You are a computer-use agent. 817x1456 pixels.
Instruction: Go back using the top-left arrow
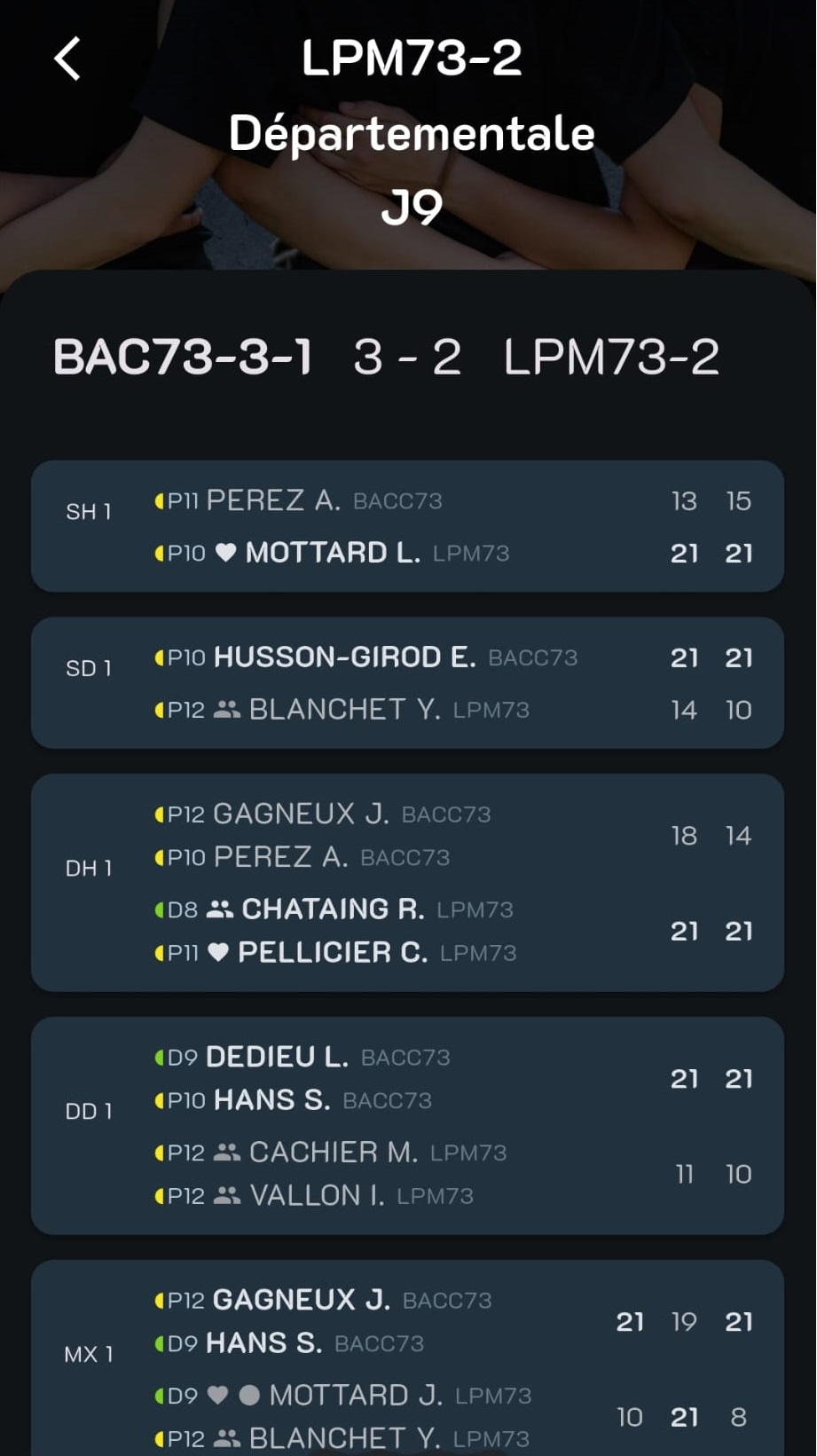pyautogui.click(x=67, y=59)
